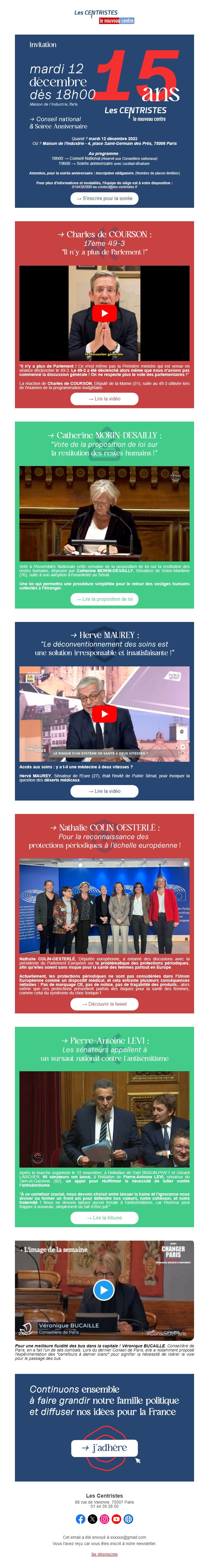
Task: Tap Lire la proposition de loi
Action: point(104,599)
